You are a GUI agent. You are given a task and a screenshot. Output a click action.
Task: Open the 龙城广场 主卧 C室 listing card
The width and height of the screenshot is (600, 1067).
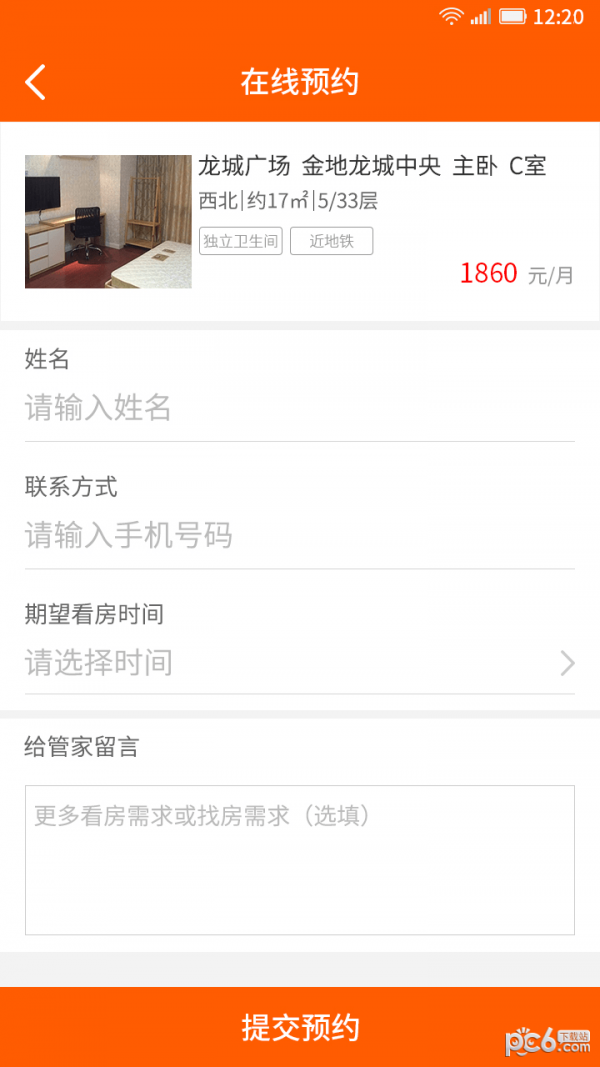coord(300,221)
